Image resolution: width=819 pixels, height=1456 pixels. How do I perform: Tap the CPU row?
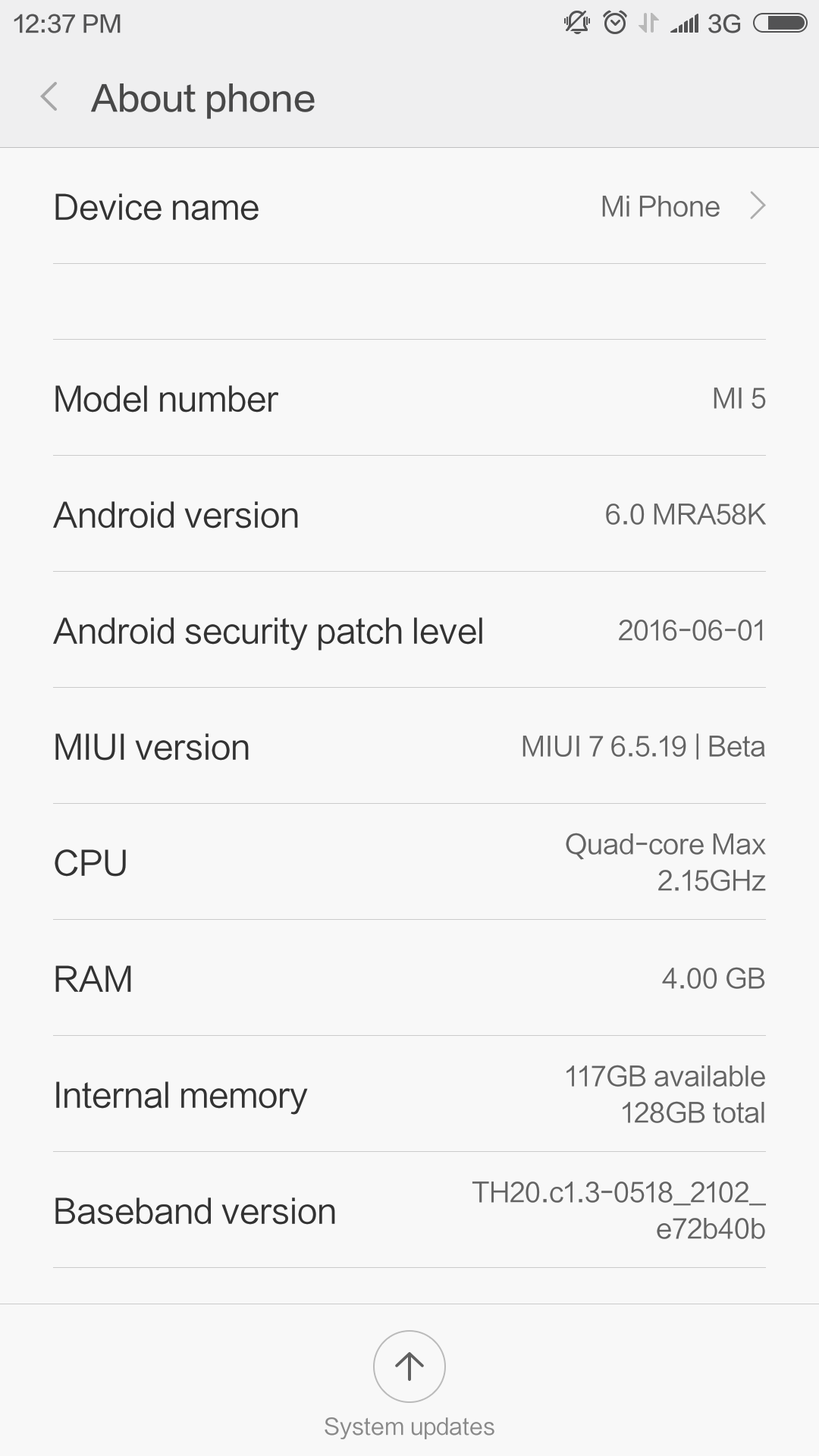[x=409, y=863]
